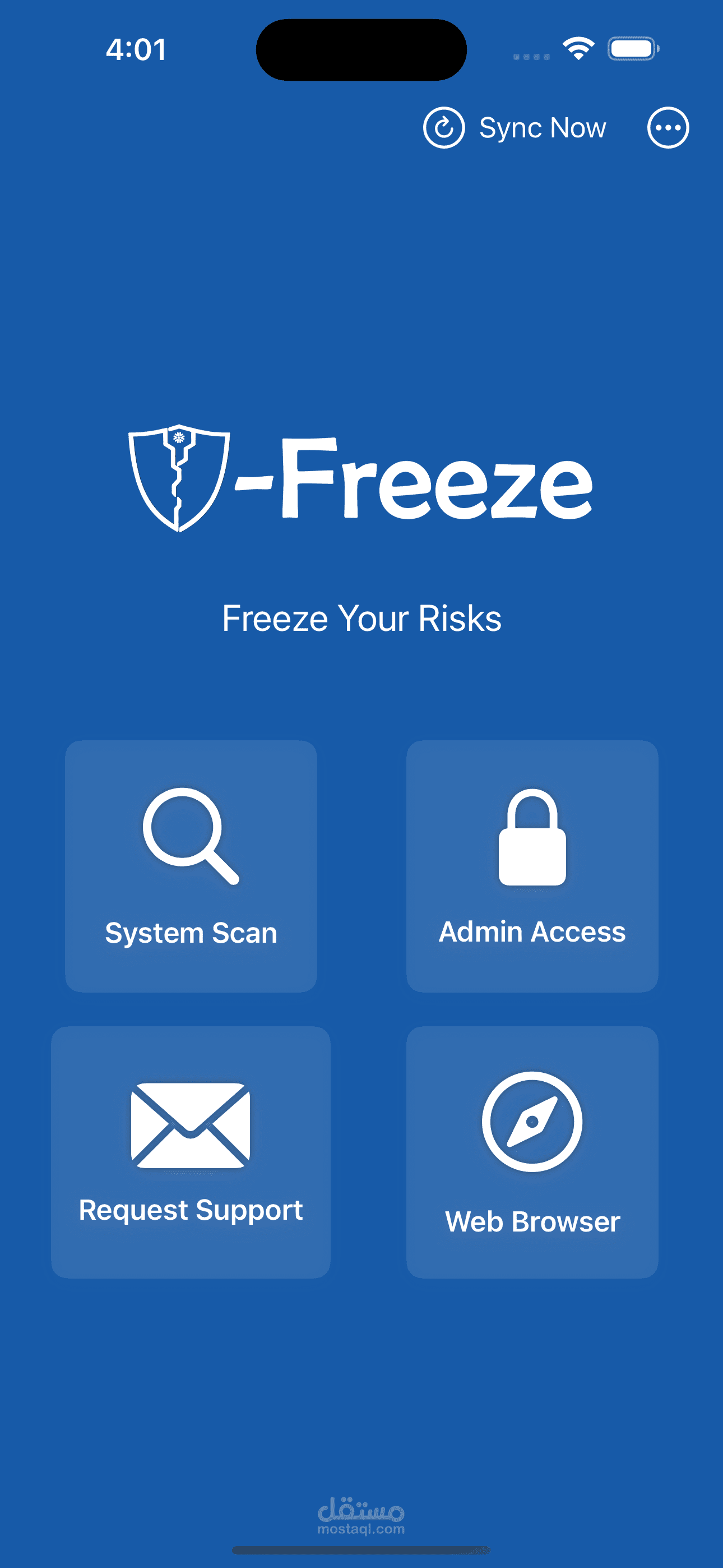
Task: Open Request Support via the envelope icon
Action: tap(190, 1123)
